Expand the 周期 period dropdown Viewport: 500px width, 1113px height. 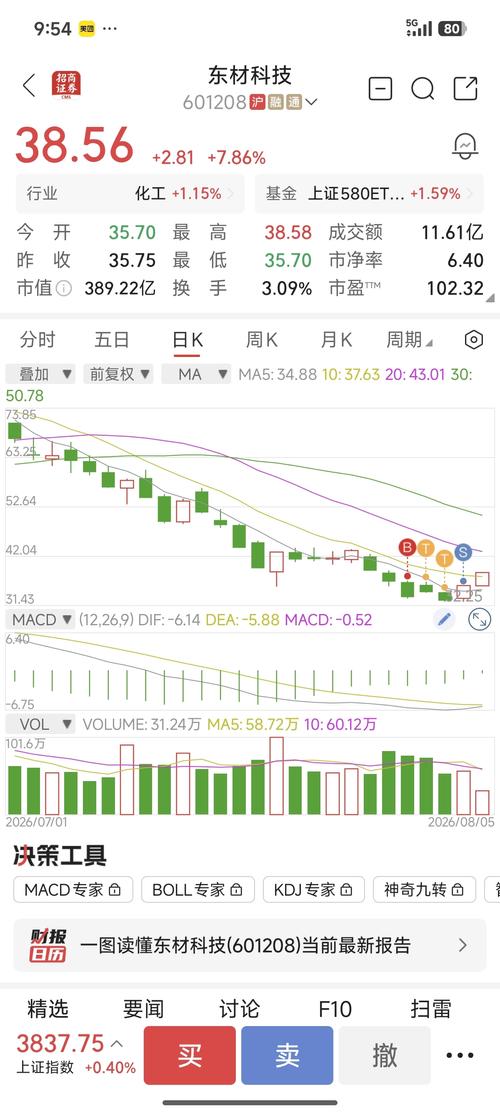(409, 340)
